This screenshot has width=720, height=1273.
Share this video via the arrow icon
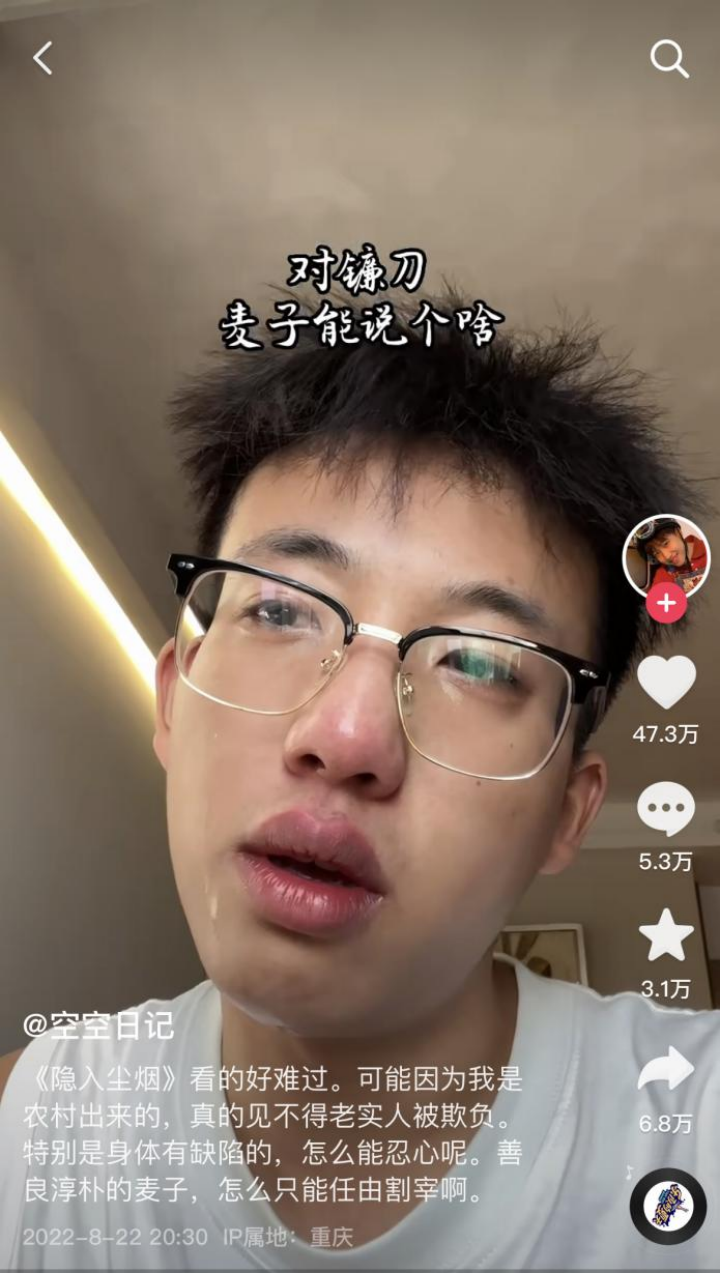[x=666, y=1070]
